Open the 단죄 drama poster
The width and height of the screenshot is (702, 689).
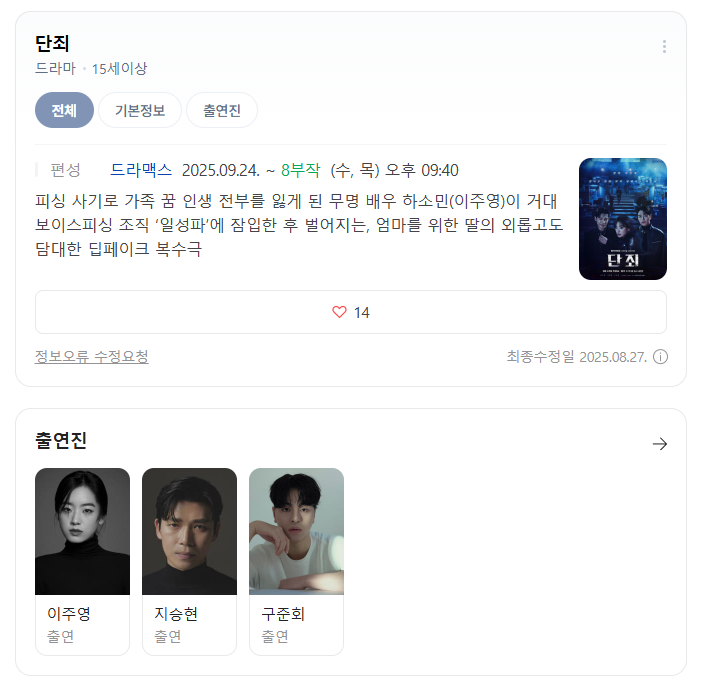[x=623, y=219]
